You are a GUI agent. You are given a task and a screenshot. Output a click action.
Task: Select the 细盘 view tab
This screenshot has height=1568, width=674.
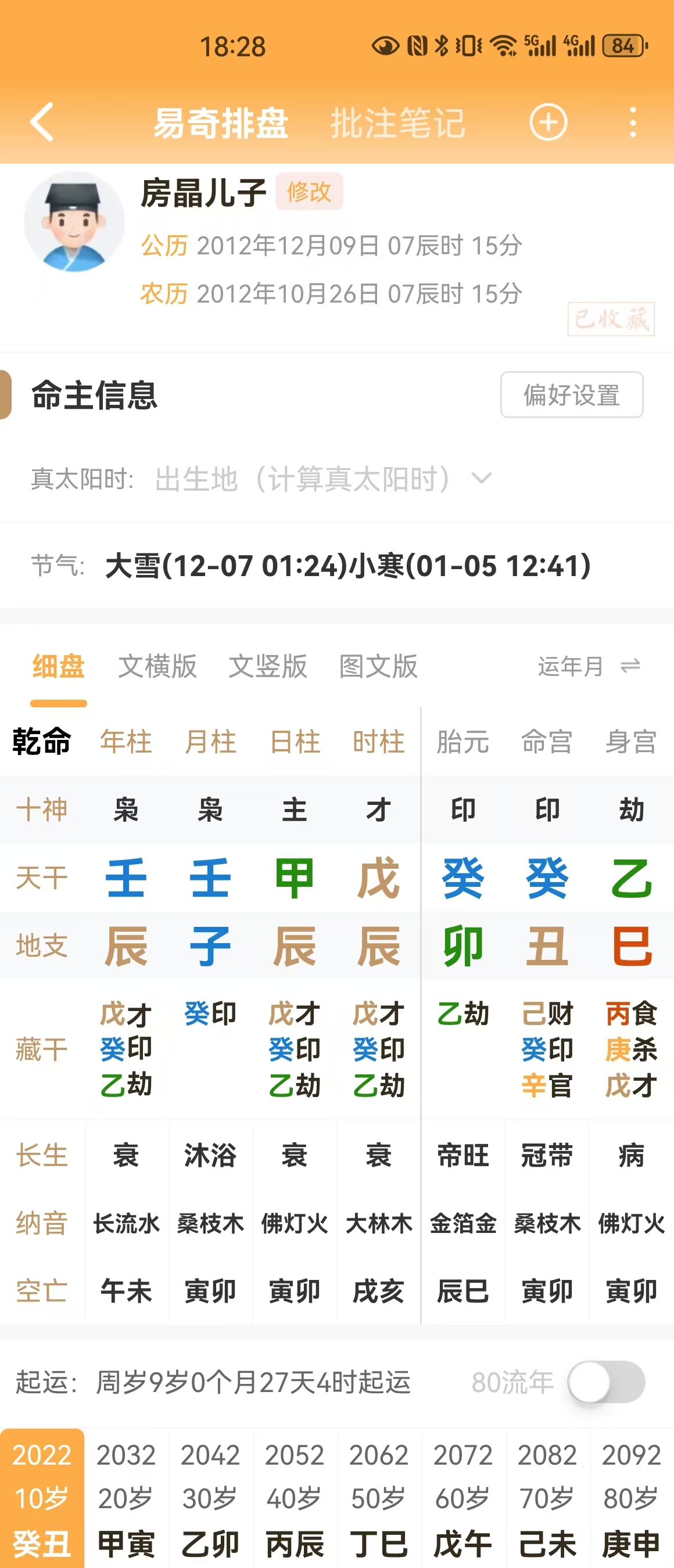[x=59, y=666]
